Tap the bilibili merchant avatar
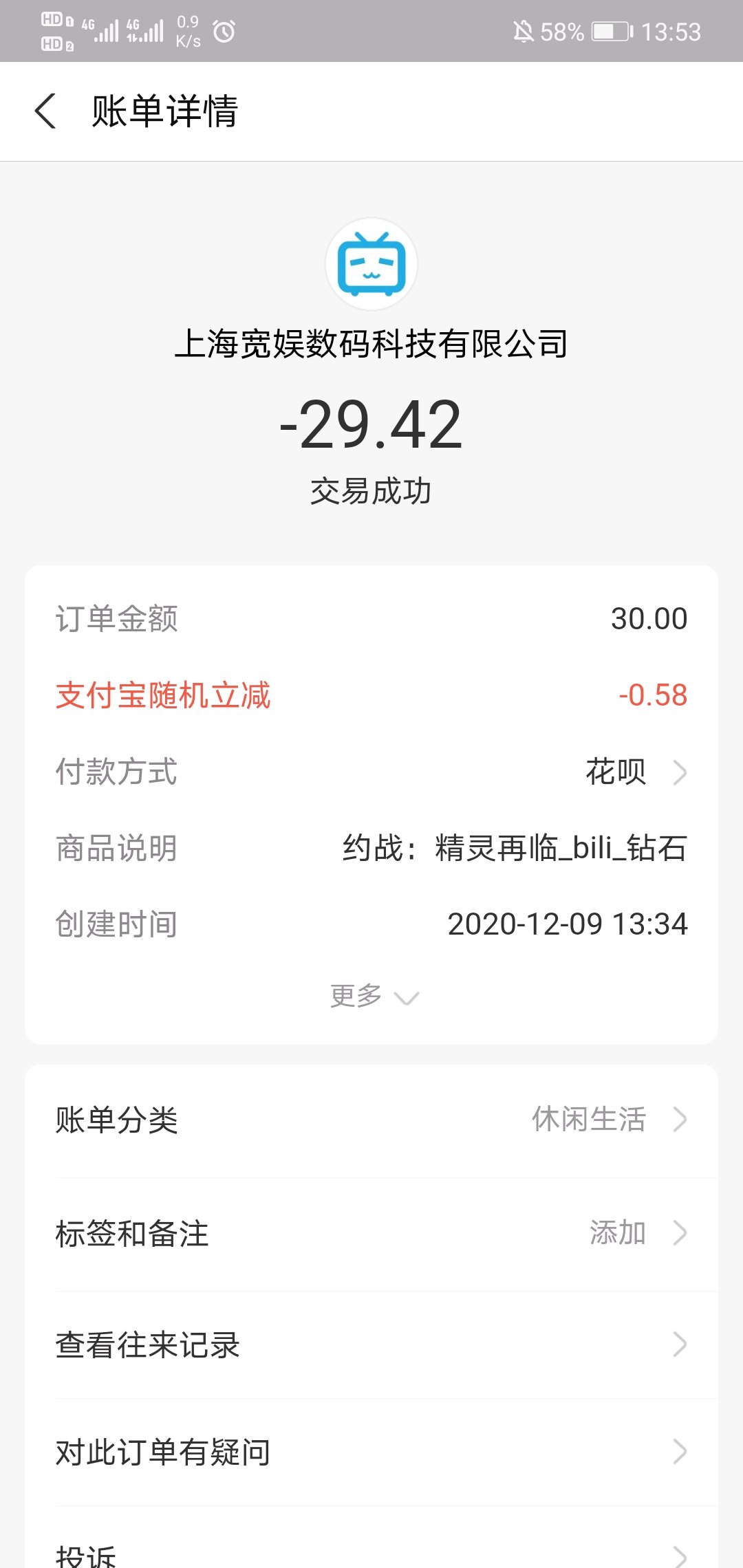 [371, 264]
